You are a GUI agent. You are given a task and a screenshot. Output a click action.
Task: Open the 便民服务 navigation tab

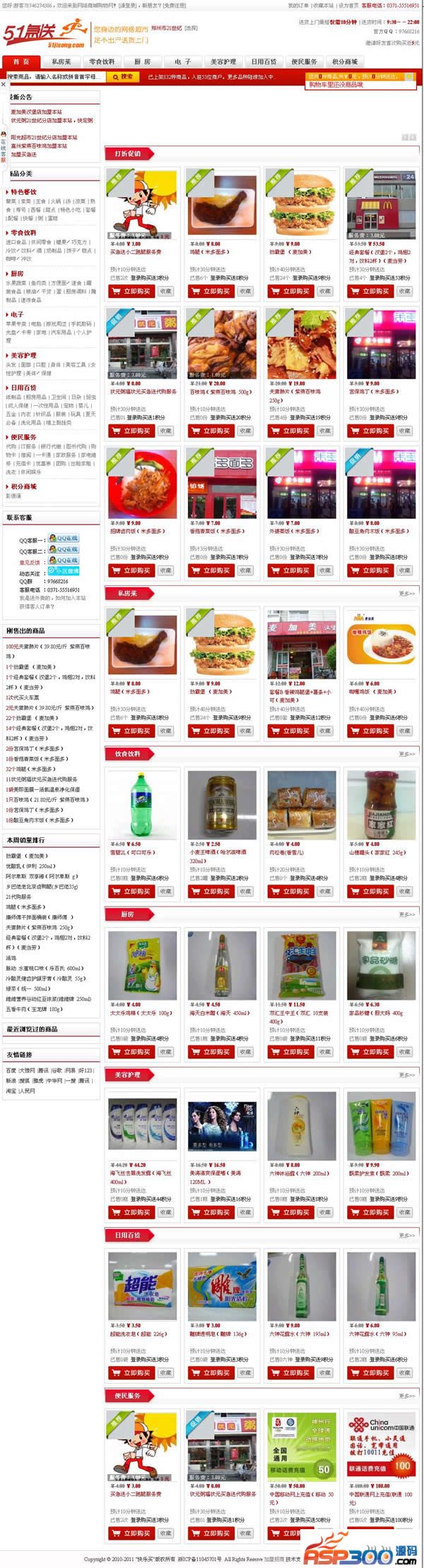(x=304, y=62)
